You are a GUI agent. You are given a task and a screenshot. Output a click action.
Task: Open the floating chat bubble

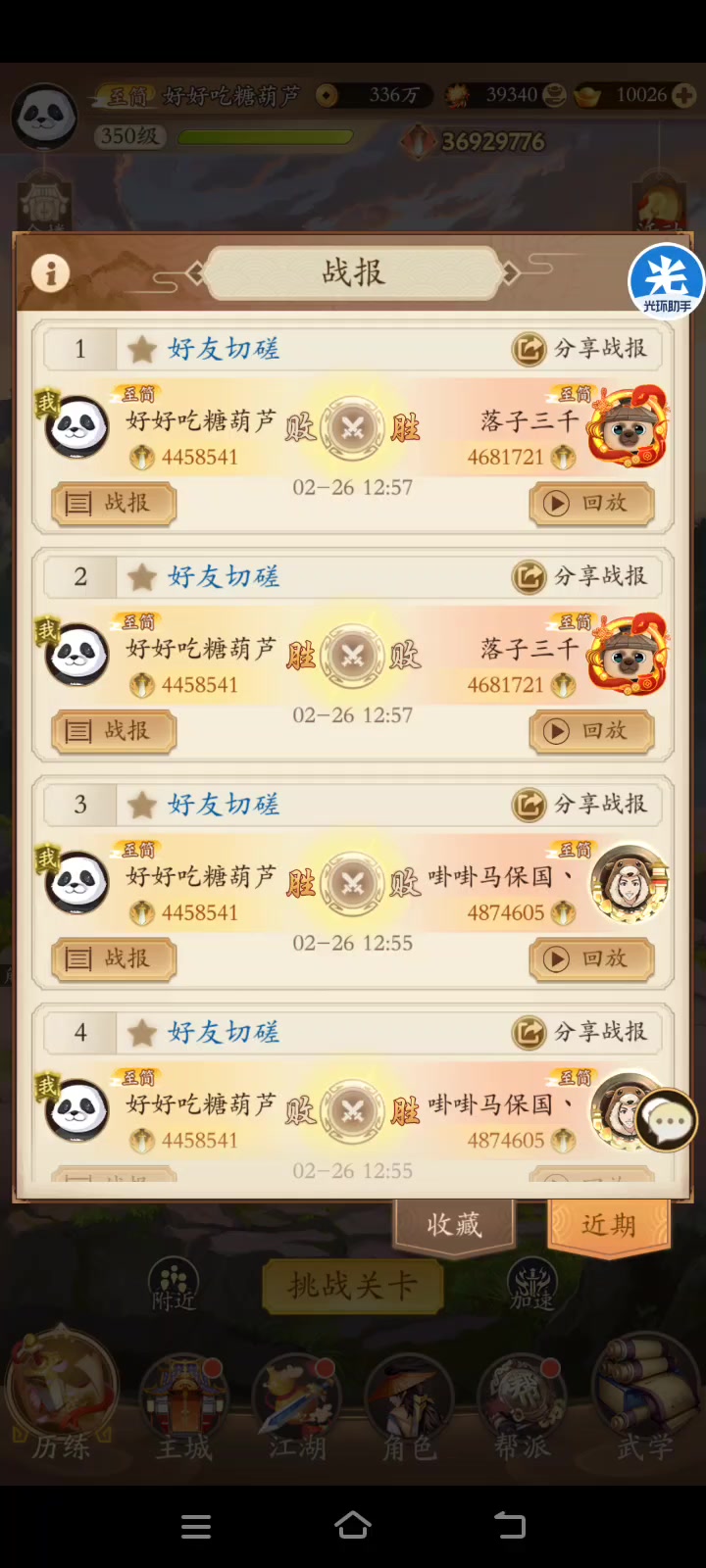point(667,1121)
